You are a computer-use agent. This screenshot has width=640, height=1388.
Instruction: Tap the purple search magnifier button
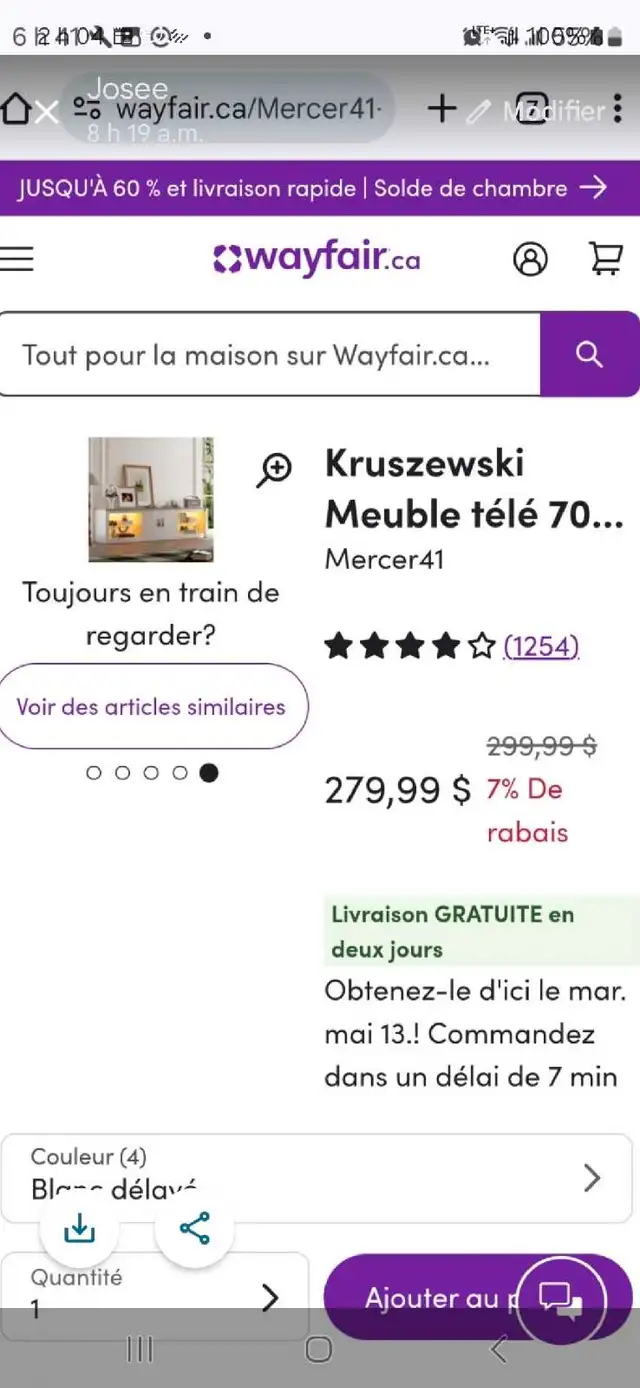point(590,354)
